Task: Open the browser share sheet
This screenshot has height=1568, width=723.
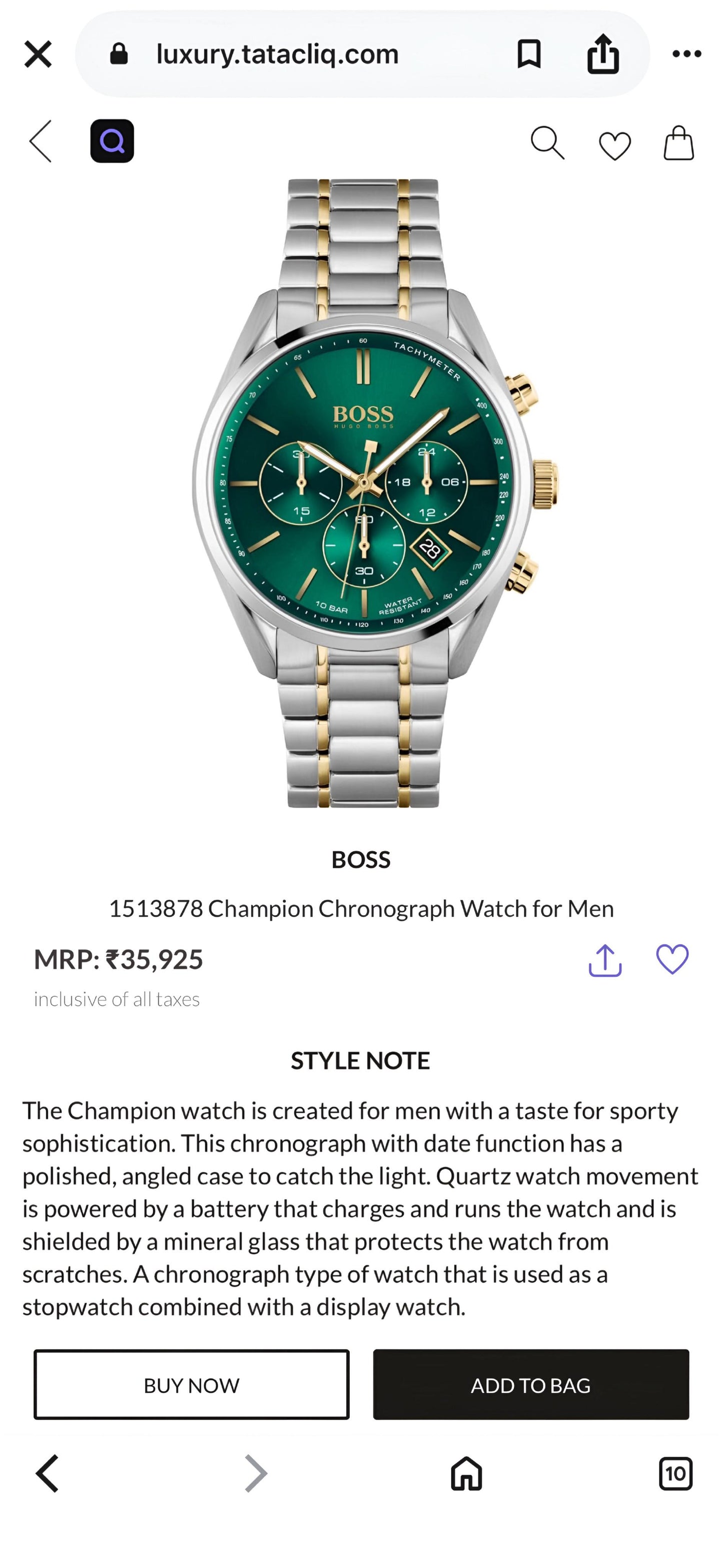Action: tap(602, 54)
